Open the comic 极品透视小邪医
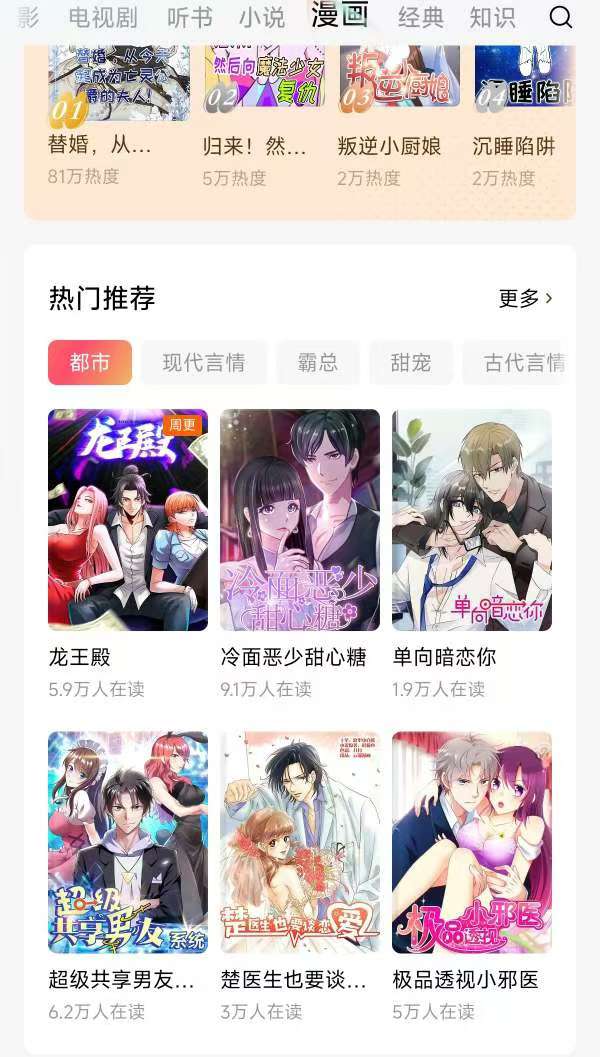This screenshot has width=600, height=1057. click(472, 842)
